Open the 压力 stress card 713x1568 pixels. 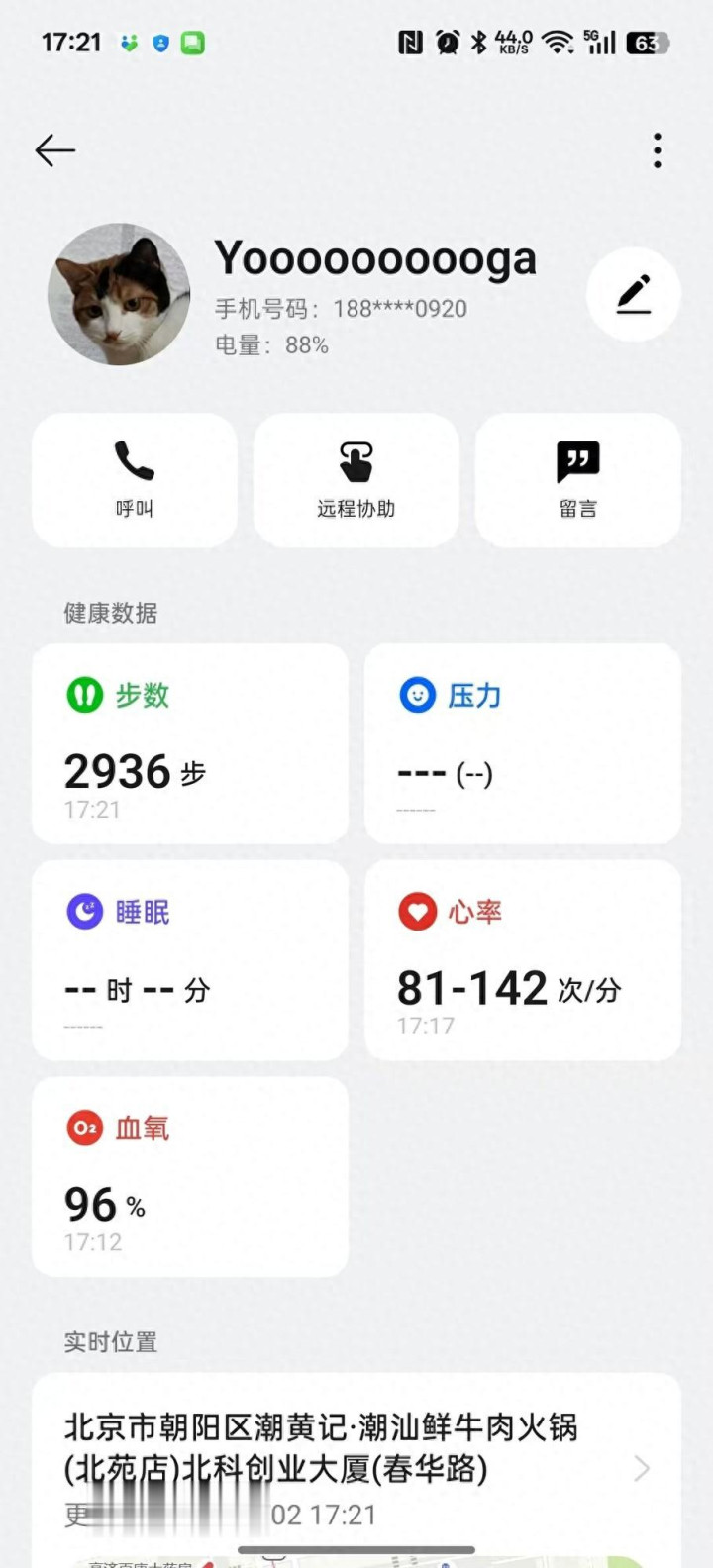(x=523, y=743)
